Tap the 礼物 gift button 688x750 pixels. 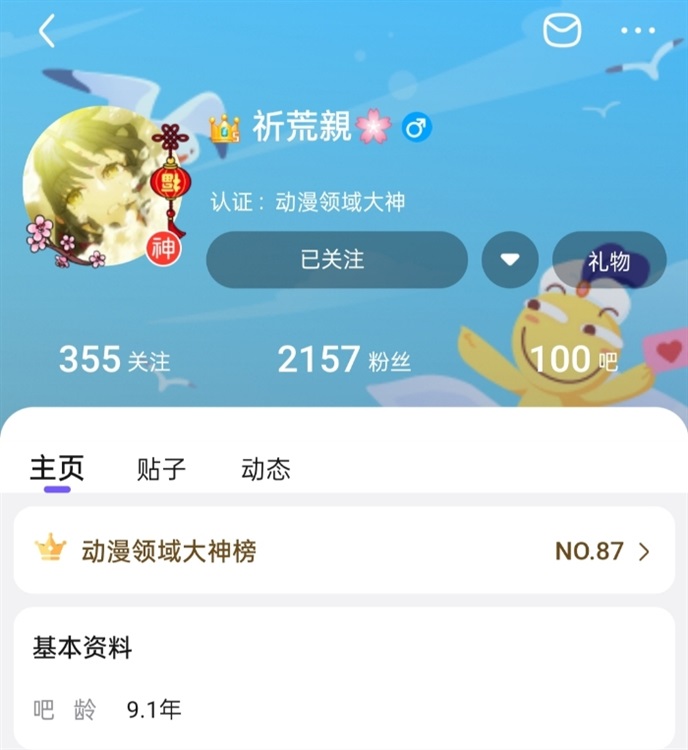pyautogui.click(x=609, y=261)
